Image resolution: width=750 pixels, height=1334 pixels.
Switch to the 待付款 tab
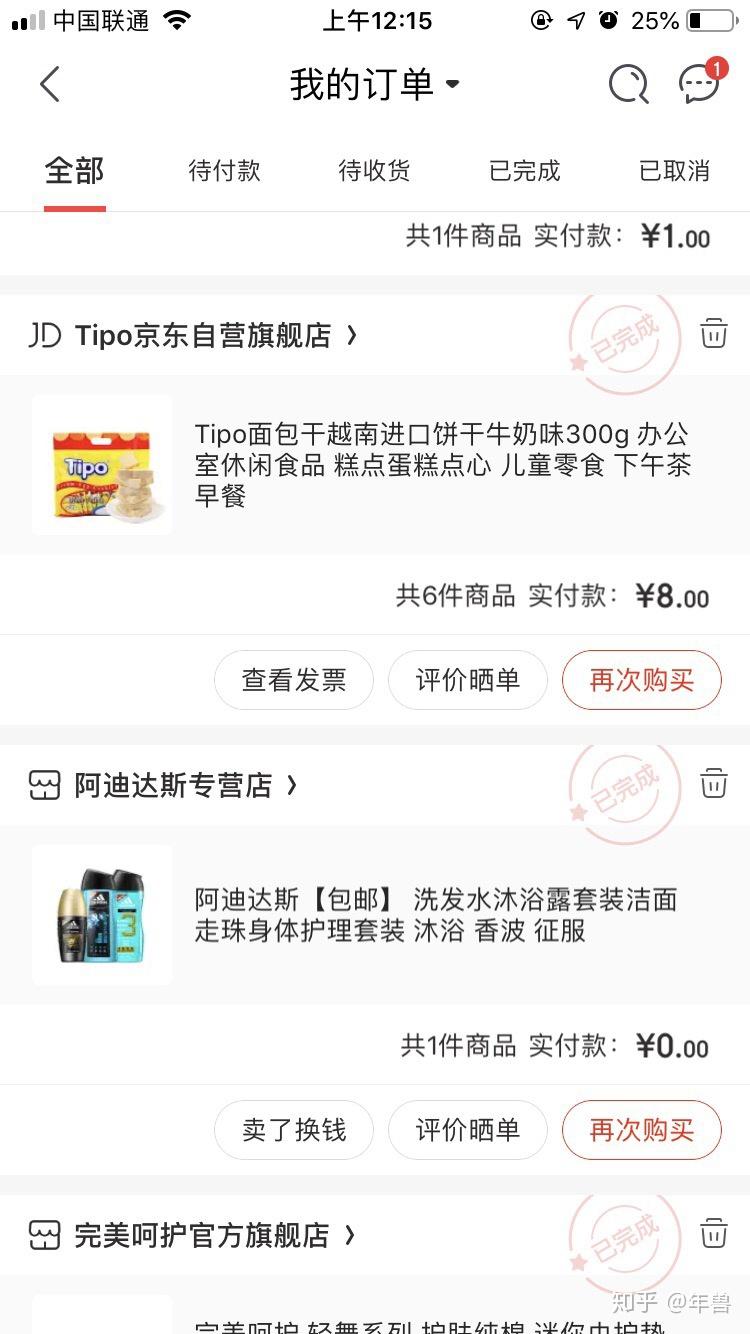[x=224, y=171]
